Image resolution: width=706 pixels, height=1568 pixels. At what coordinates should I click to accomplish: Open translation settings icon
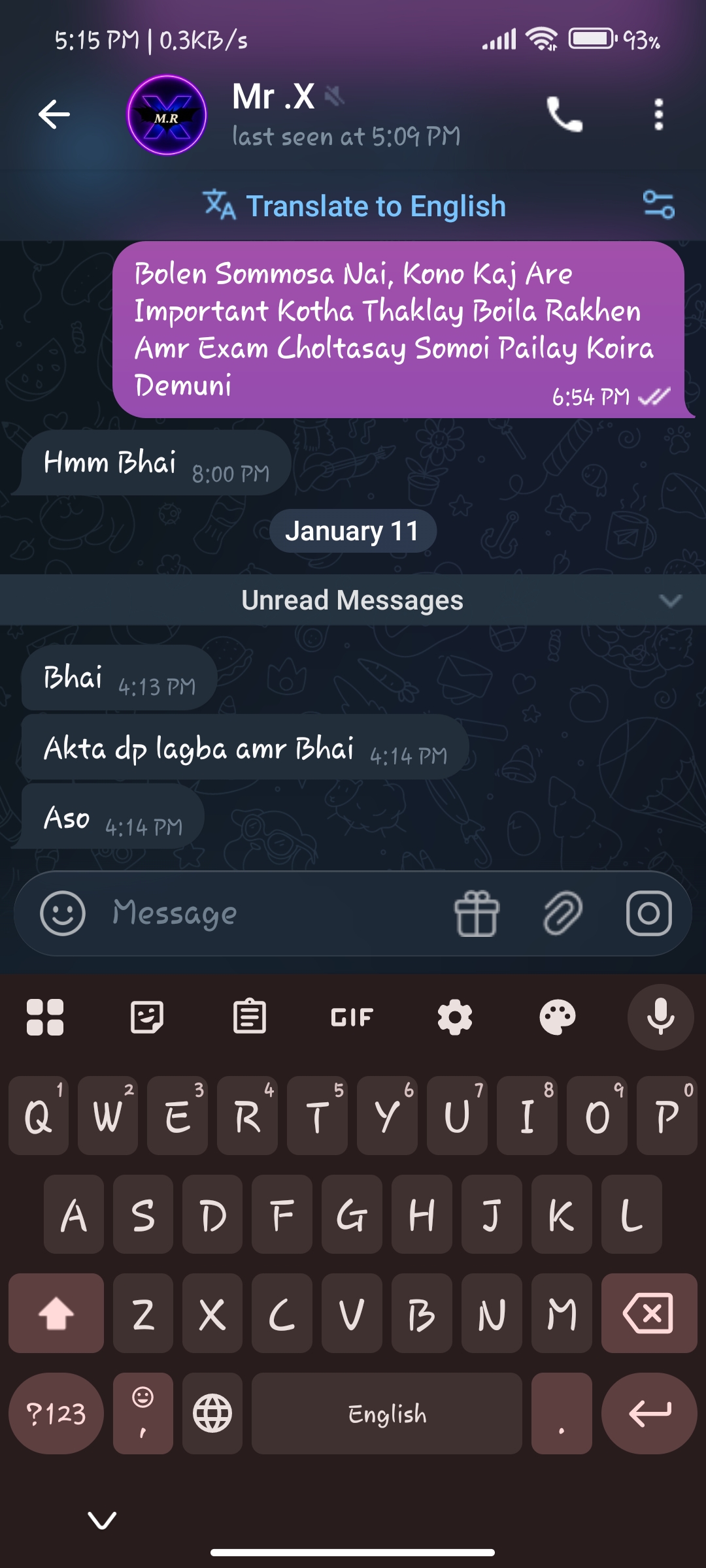click(658, 204)
